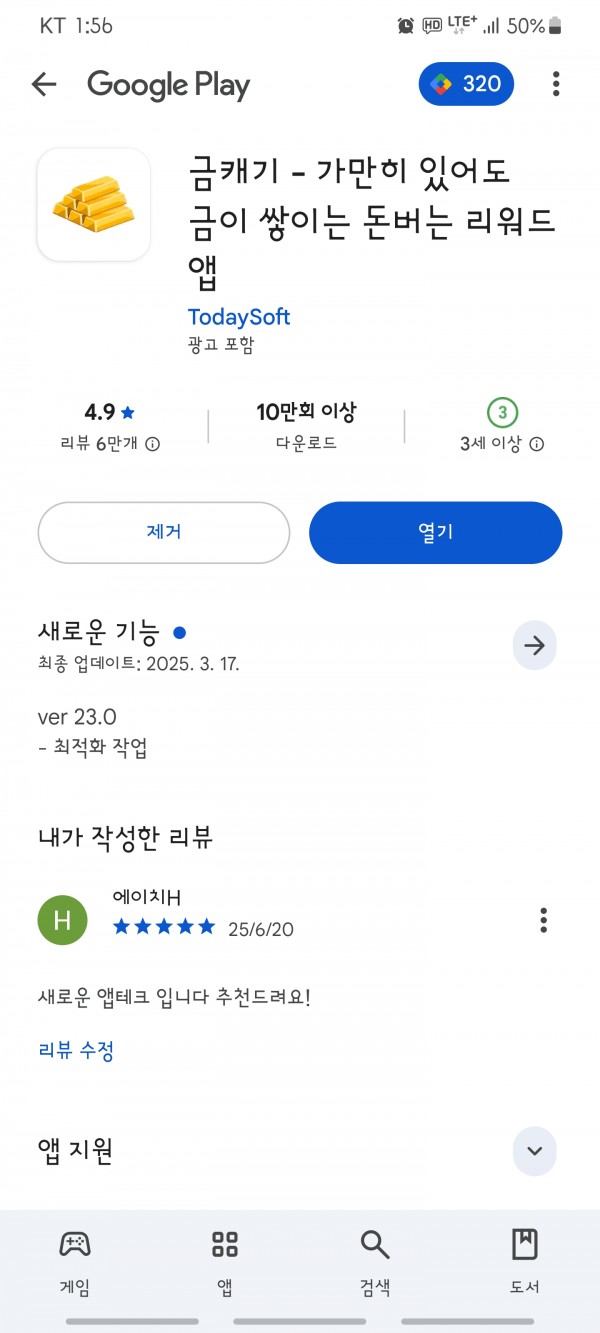Tap 열기 to open the app
Viewport: 600px width, 1333px height.
pos(436,532)
